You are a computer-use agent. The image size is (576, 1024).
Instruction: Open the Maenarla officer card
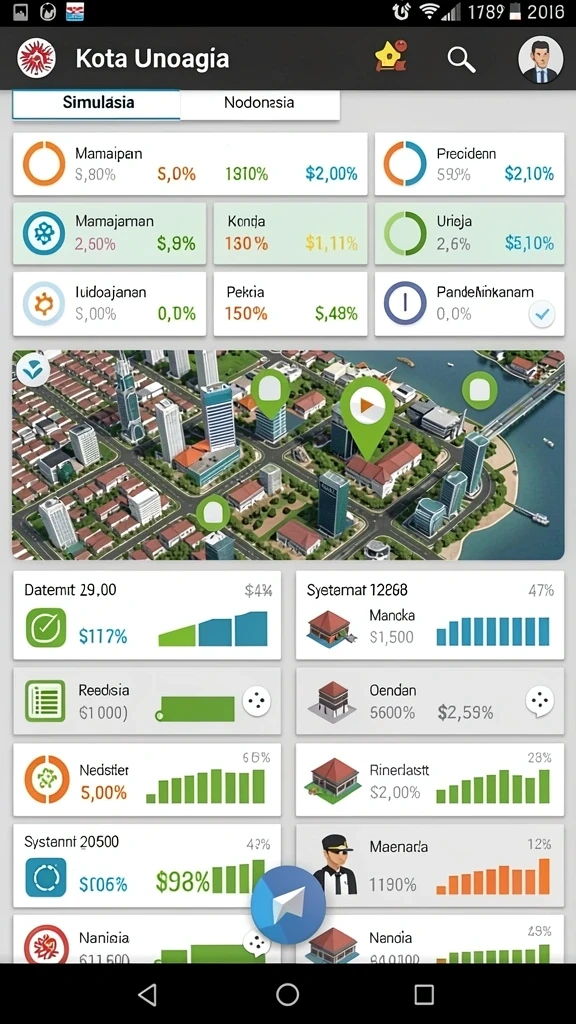[430, 866]
